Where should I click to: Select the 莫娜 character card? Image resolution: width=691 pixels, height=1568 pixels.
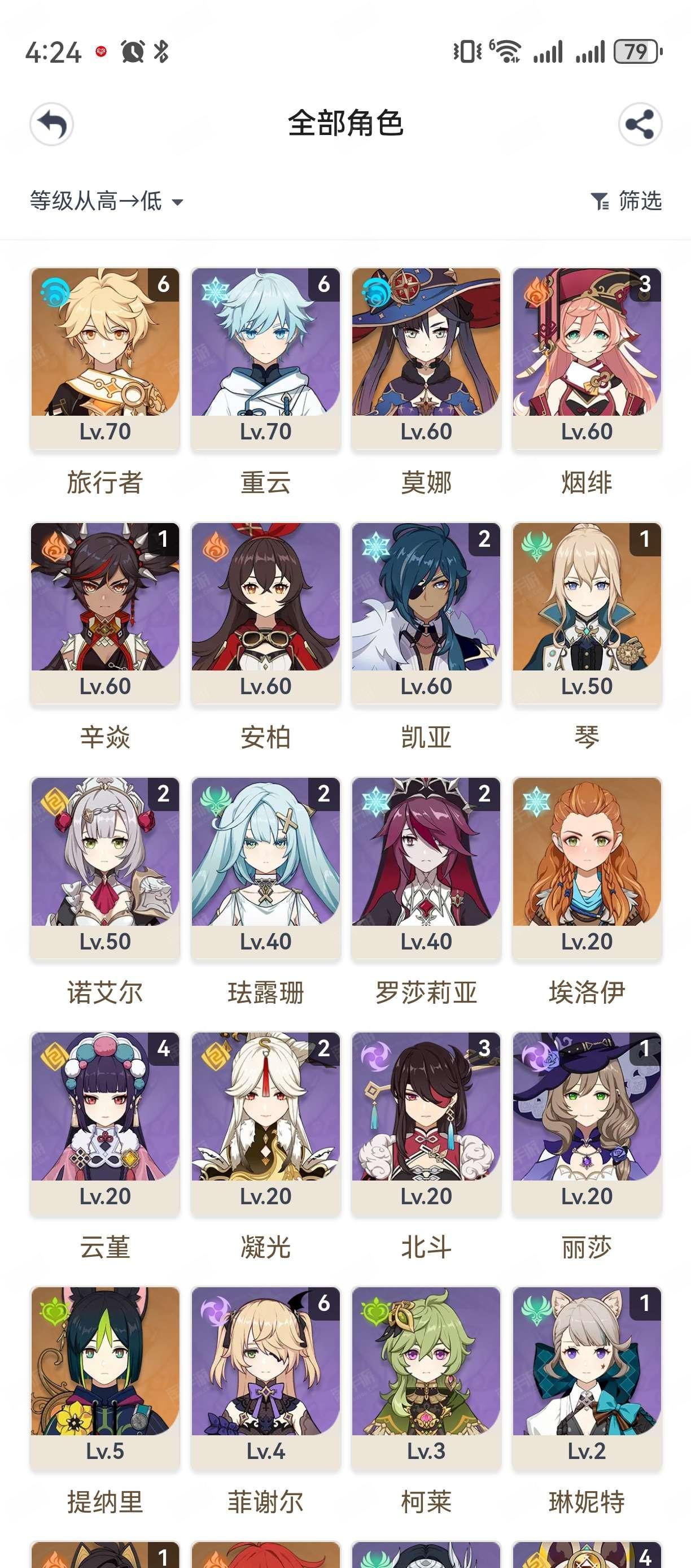click(x=426, y=359)
